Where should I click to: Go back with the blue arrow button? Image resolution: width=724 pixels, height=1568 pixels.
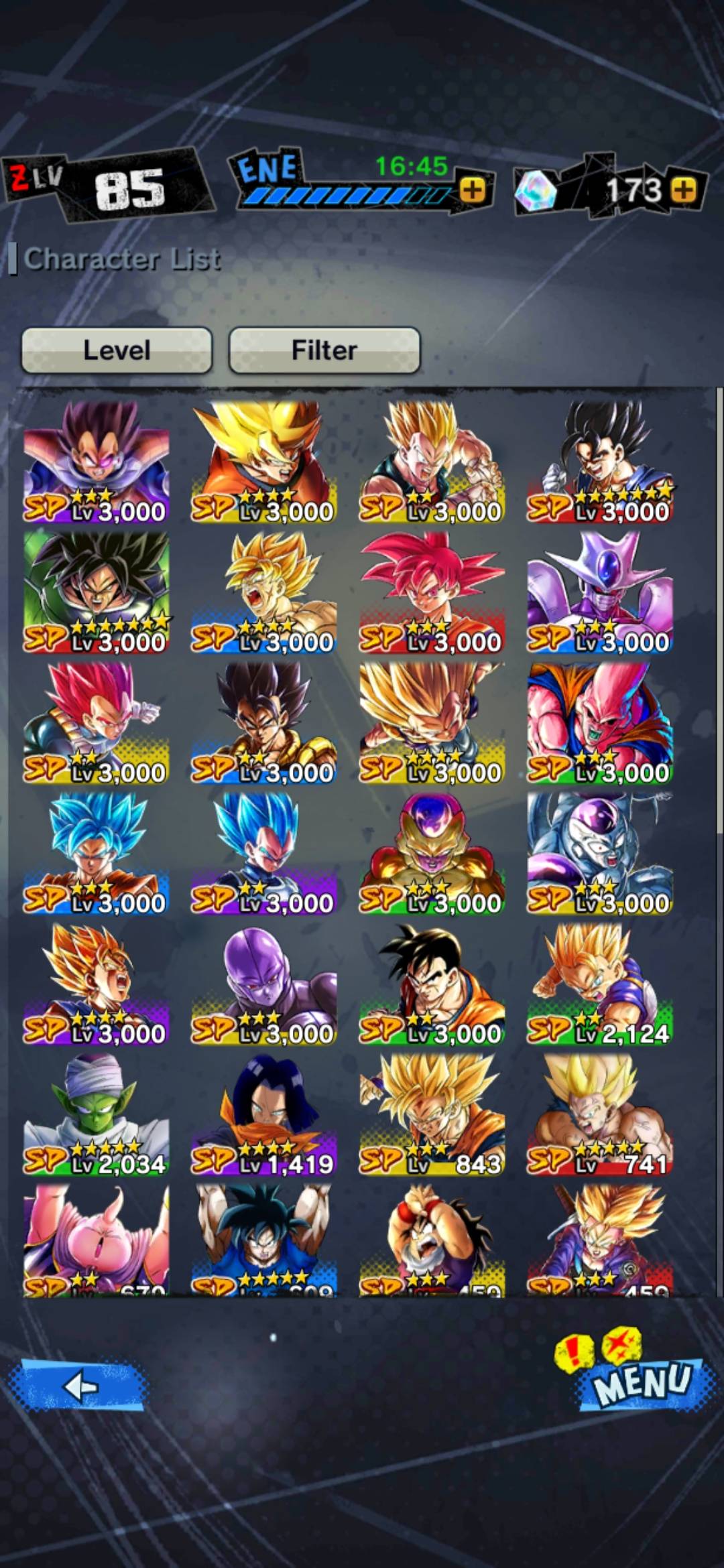[x=79, y=1386]
